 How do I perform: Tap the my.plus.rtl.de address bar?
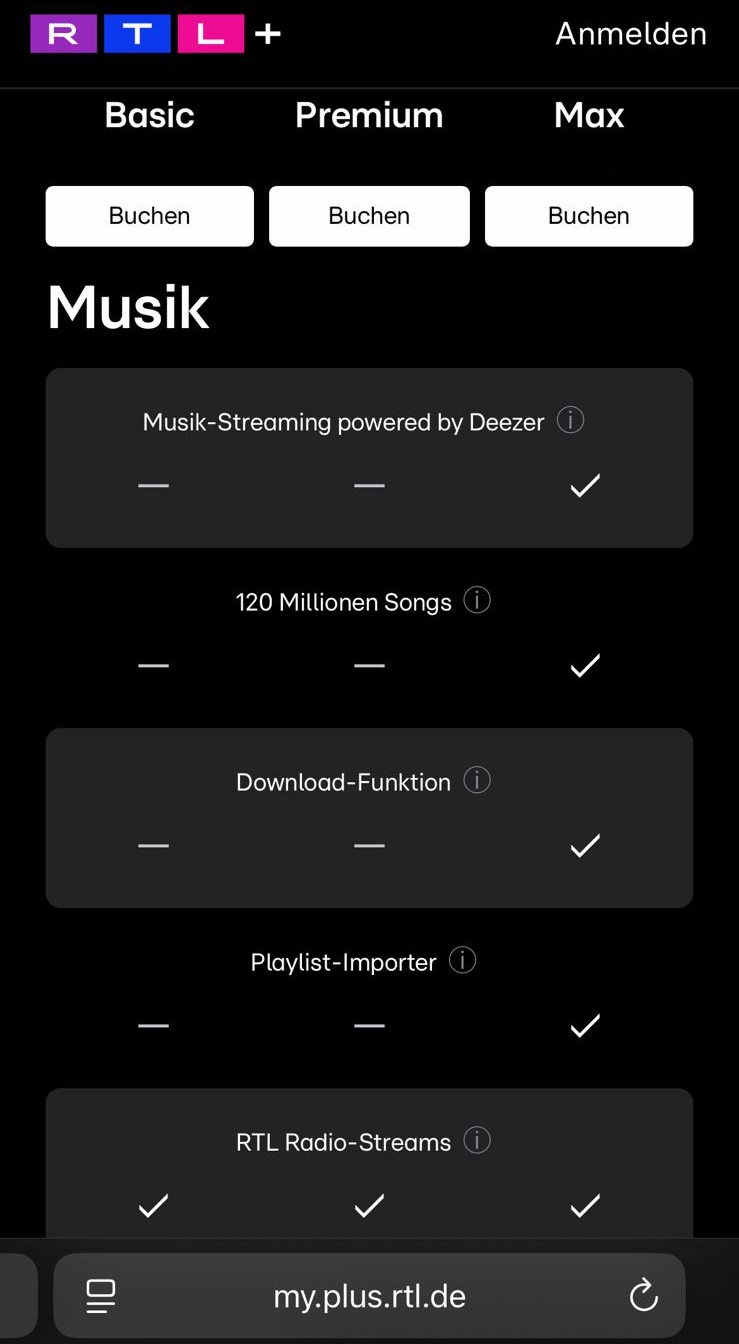pyautogui.click(x=369, y=1296)
